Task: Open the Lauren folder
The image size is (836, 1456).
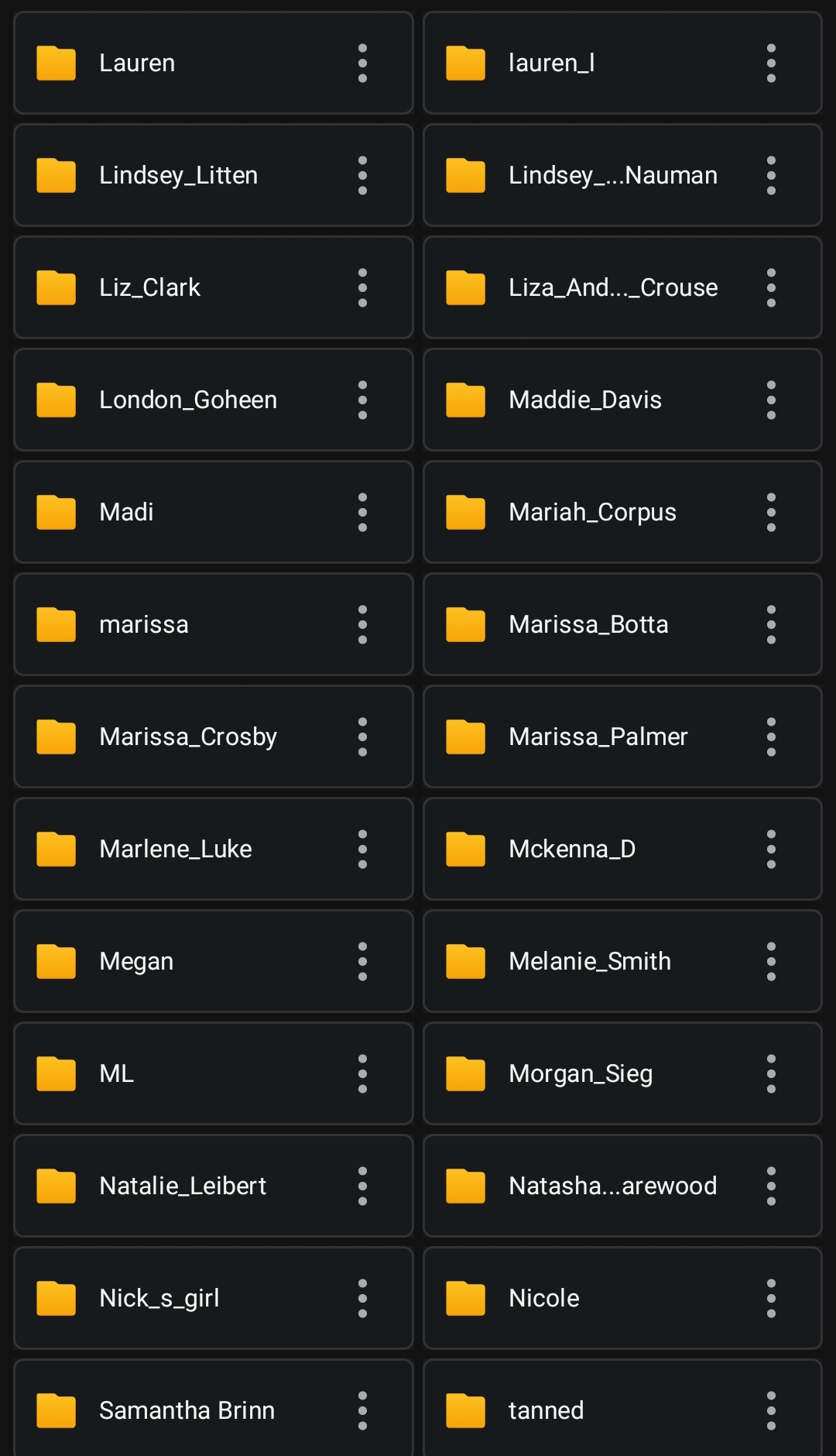Action: (213, 63)
